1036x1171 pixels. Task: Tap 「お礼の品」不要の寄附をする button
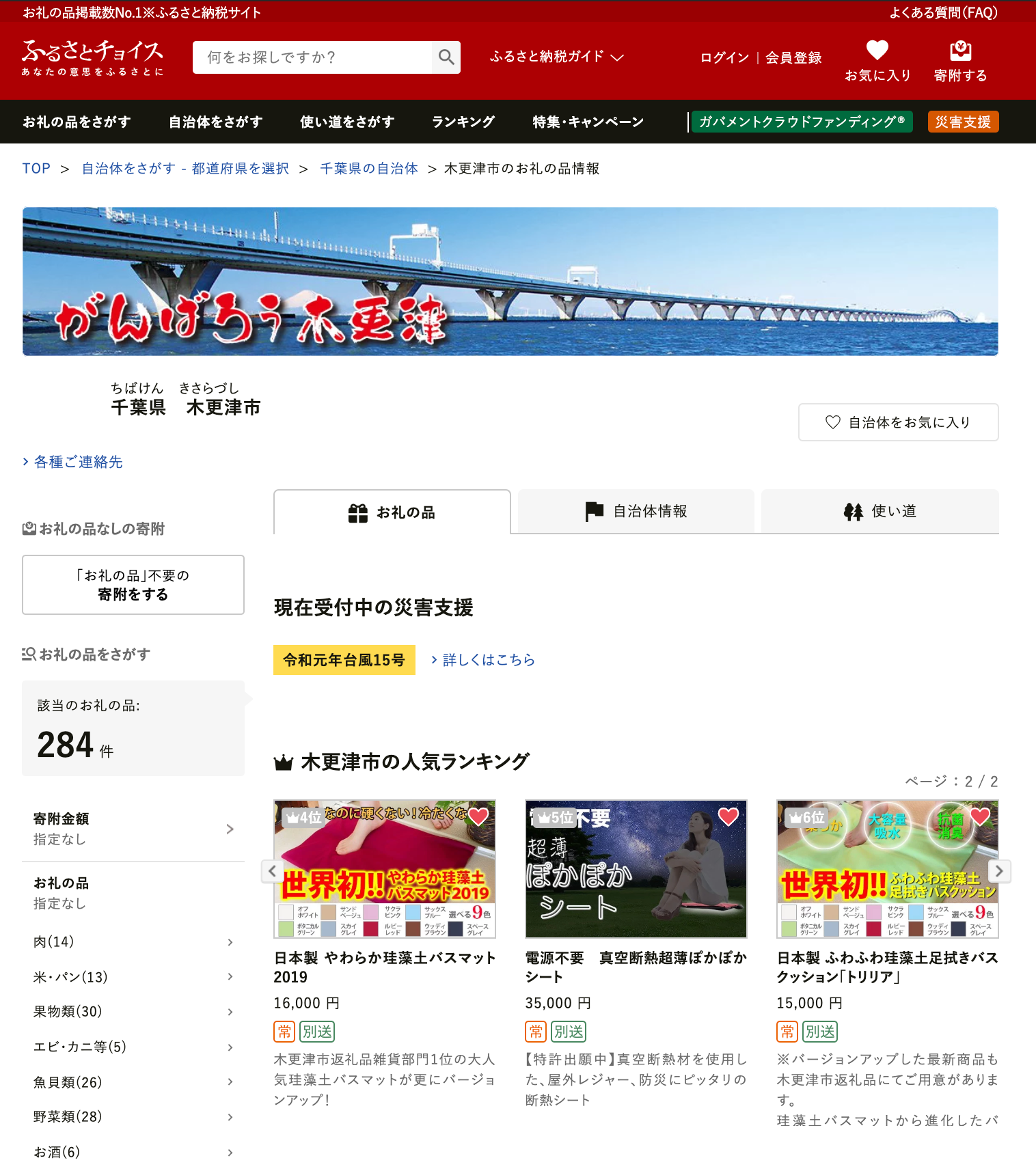(133, 585)
